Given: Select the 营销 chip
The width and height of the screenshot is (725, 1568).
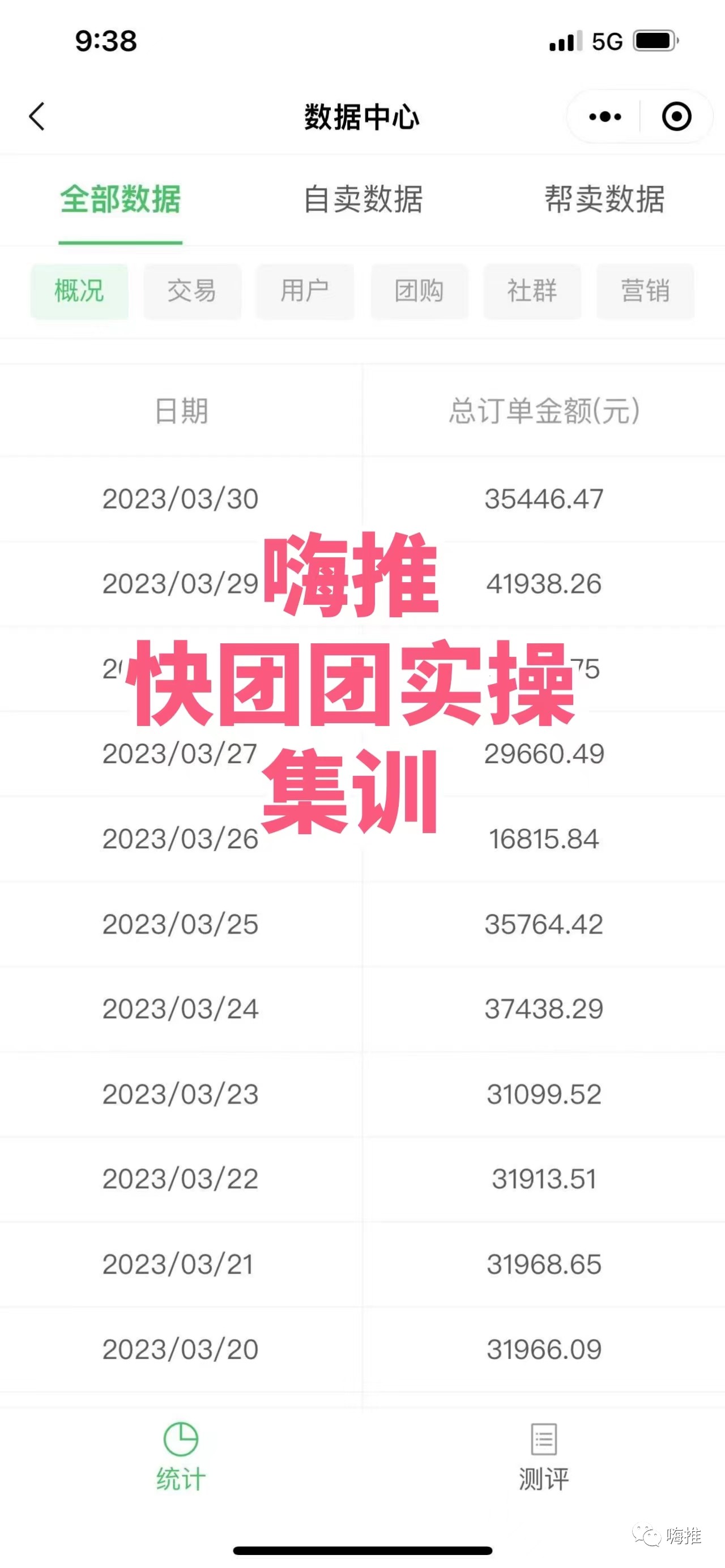Looking at the screenshot, I should point(645,291).
